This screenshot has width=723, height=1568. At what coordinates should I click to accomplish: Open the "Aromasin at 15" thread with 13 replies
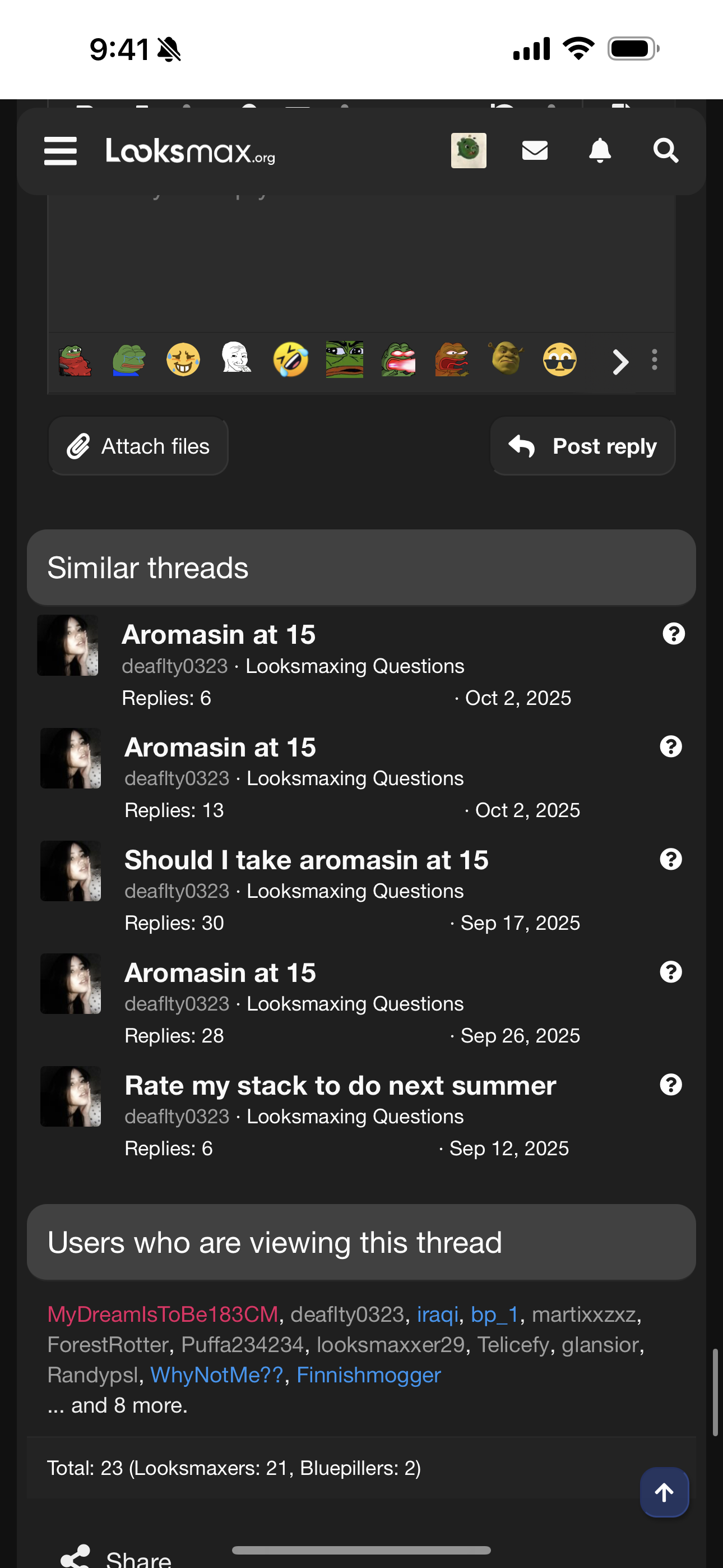(x=220, y=748)
